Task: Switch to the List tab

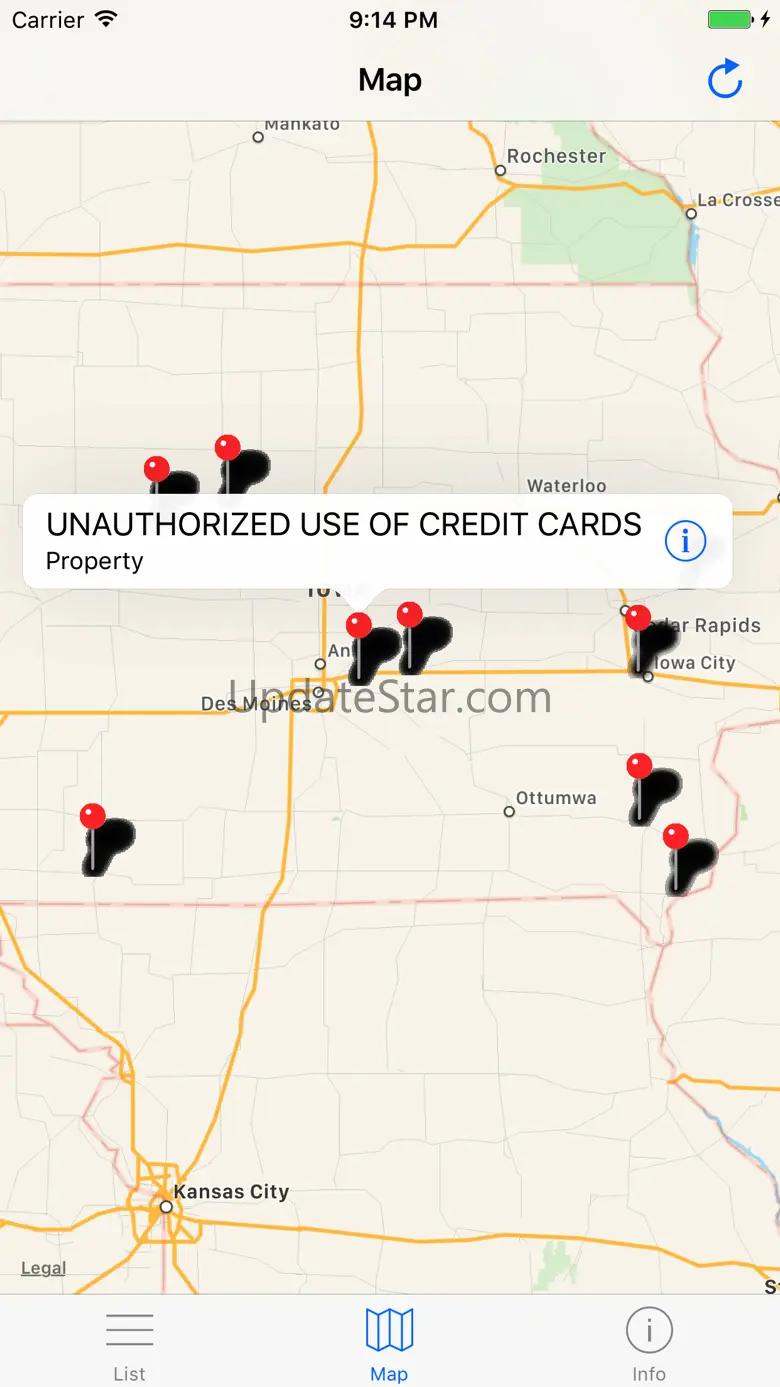Action: (x=129, y=1346)
